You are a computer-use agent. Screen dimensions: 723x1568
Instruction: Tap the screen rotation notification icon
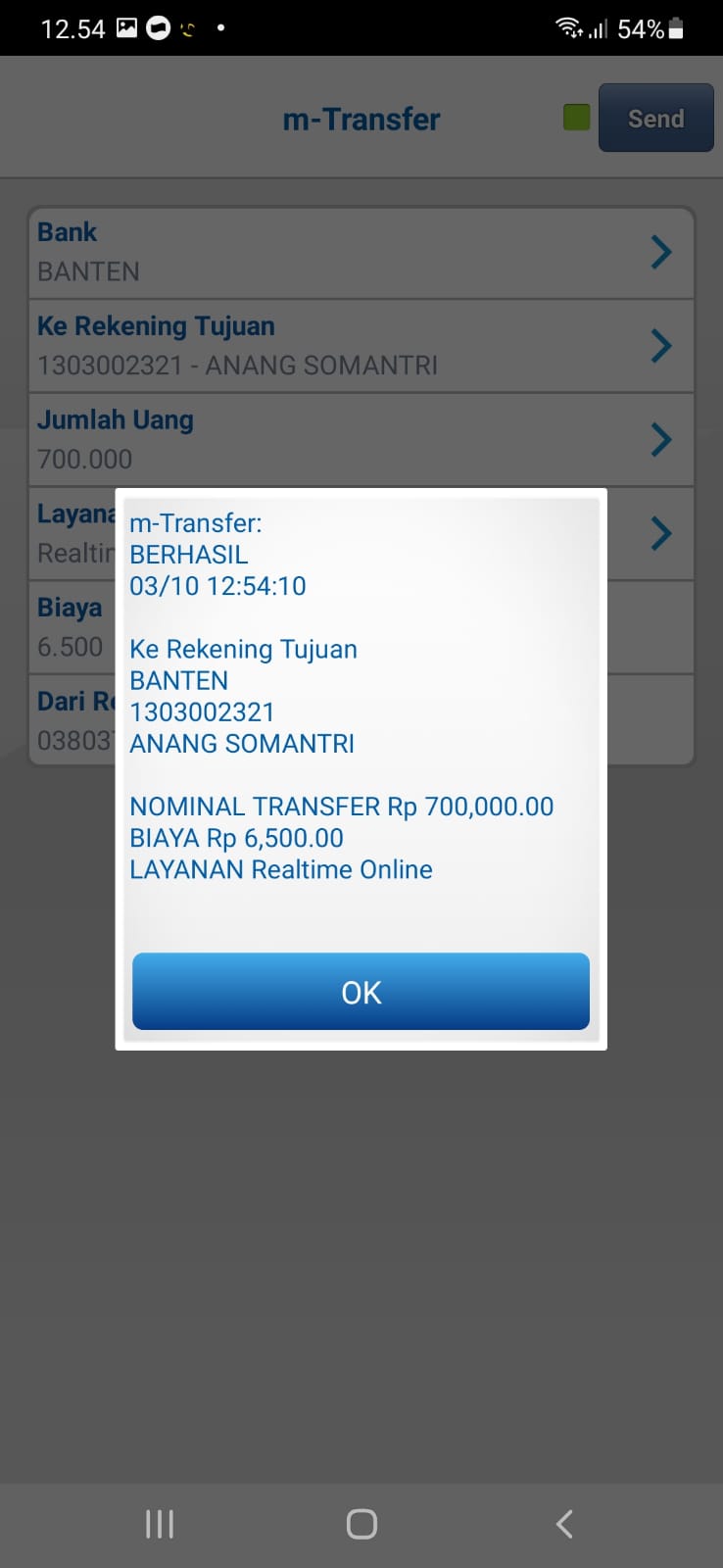(x=189, y=29)
